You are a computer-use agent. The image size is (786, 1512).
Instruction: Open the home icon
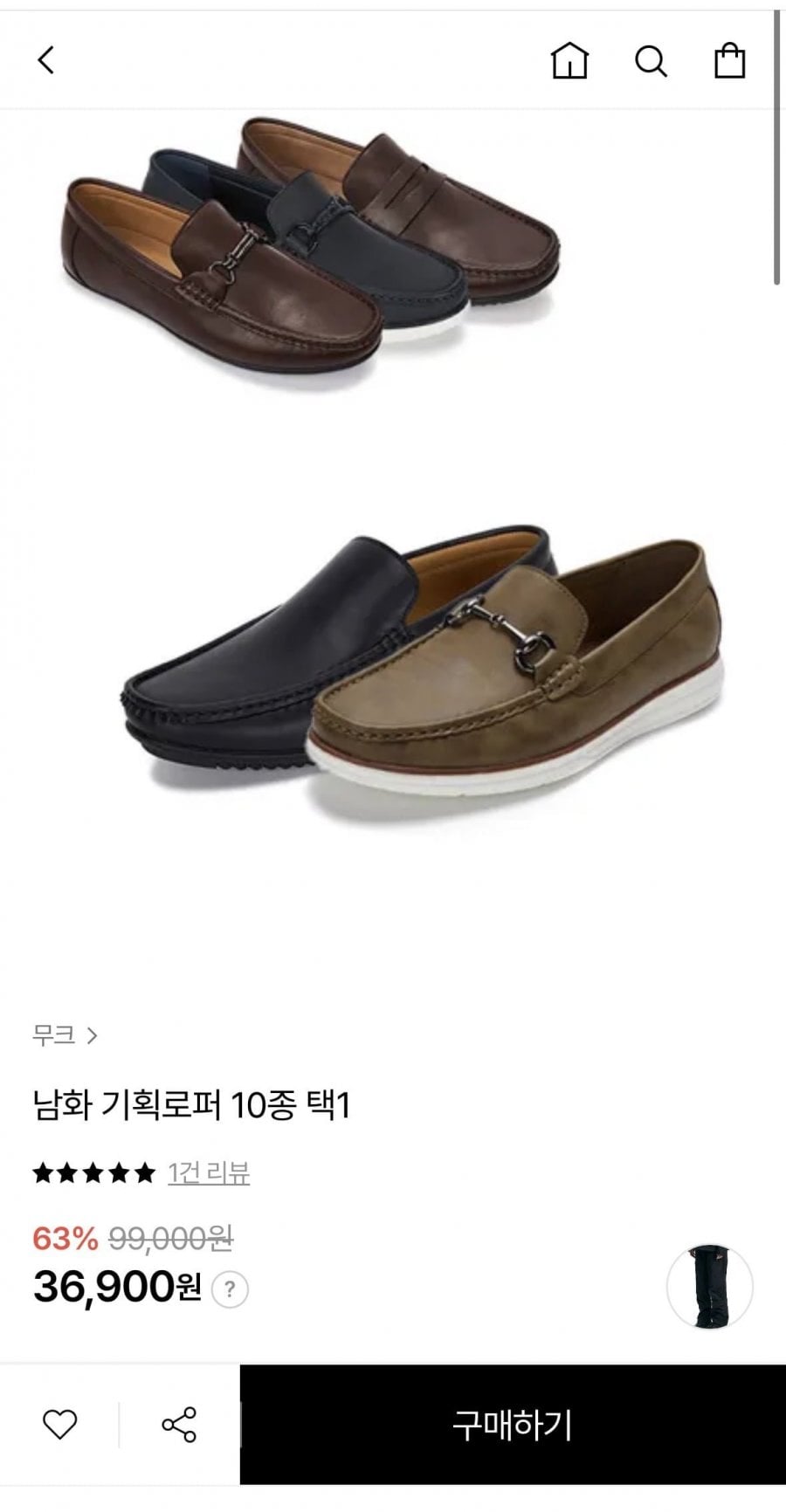[569, 61]
